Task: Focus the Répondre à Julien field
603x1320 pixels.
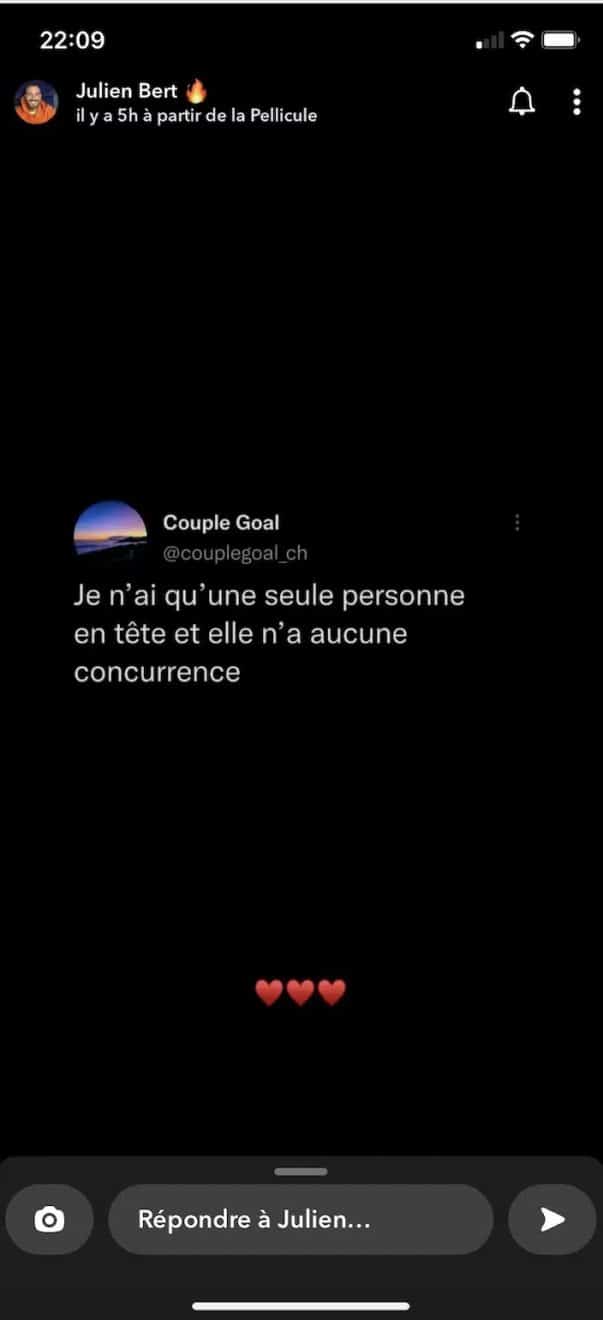Action: point(300,1219)
